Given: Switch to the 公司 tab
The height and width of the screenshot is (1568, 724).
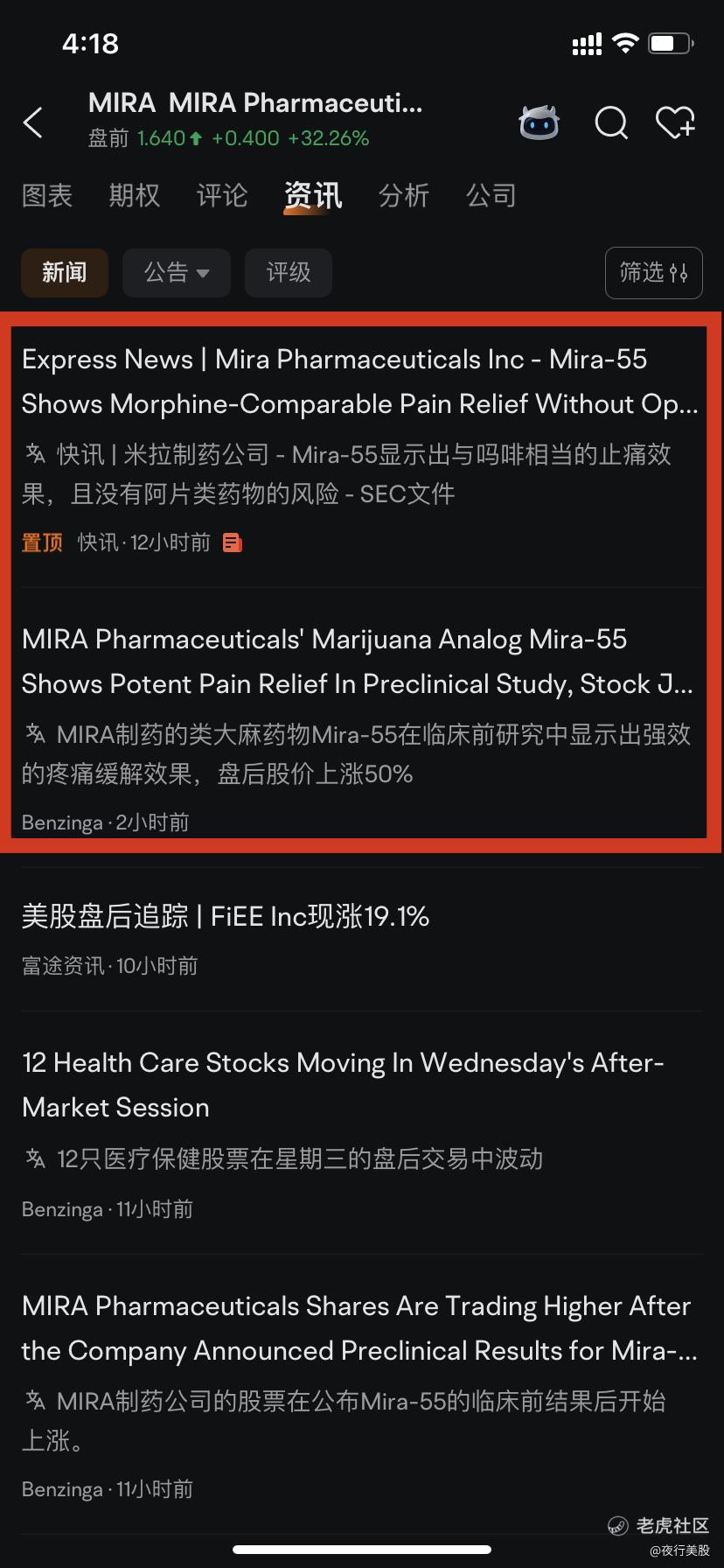Looking at the screenshot, I should 491,195.
